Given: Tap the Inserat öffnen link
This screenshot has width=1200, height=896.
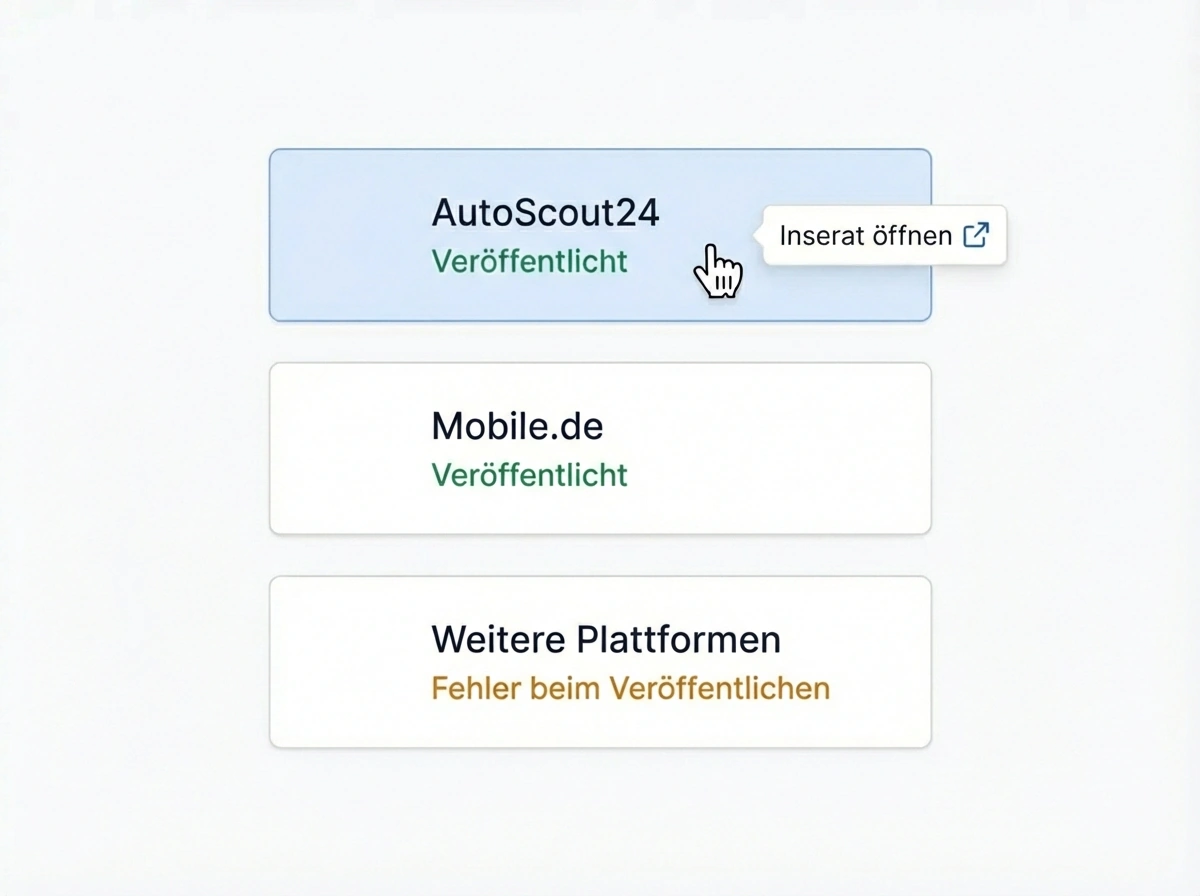Looking at the screenshot, I should (884, 236).
